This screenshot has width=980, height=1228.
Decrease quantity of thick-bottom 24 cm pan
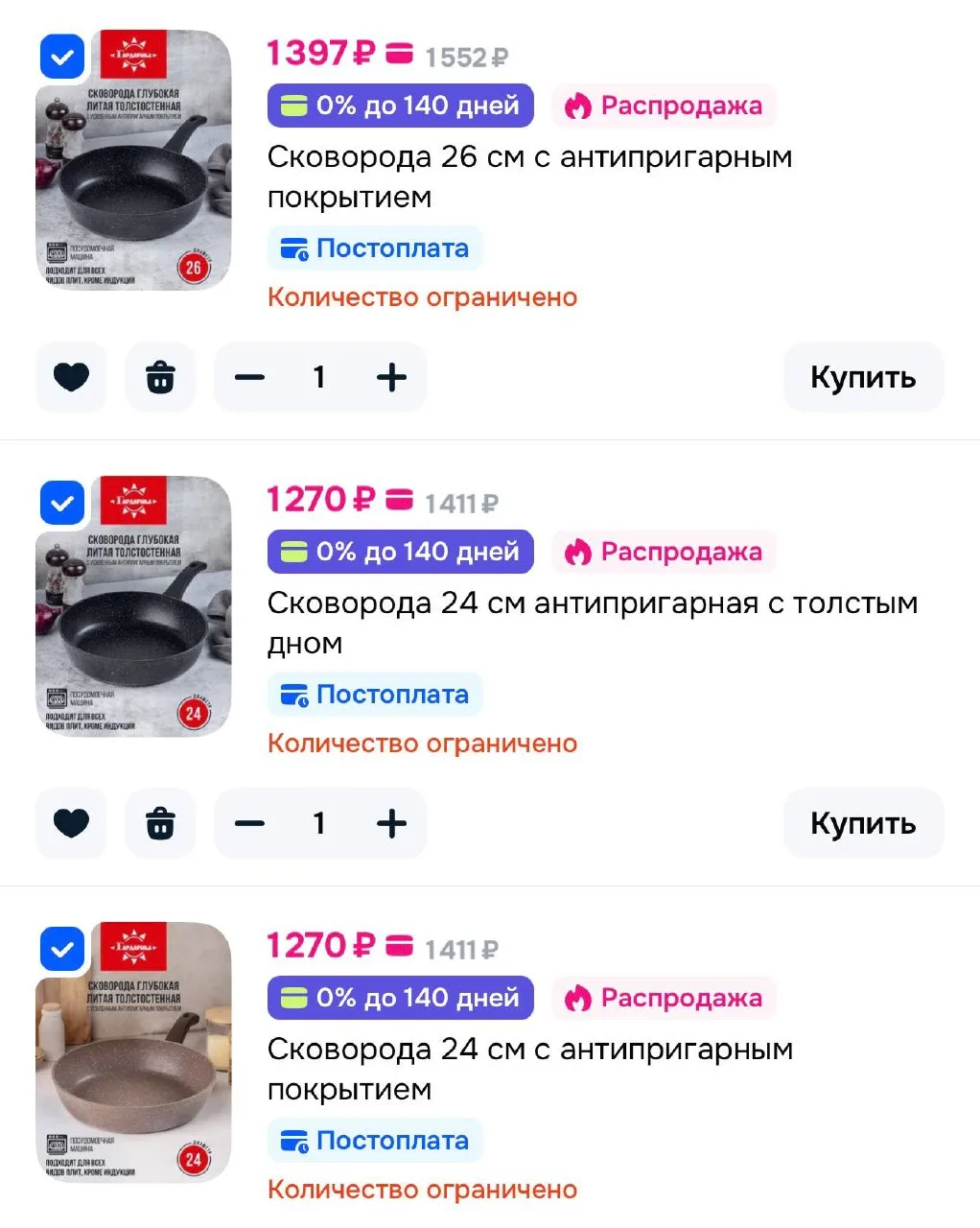pyautogui.click(x=249, y=823)
